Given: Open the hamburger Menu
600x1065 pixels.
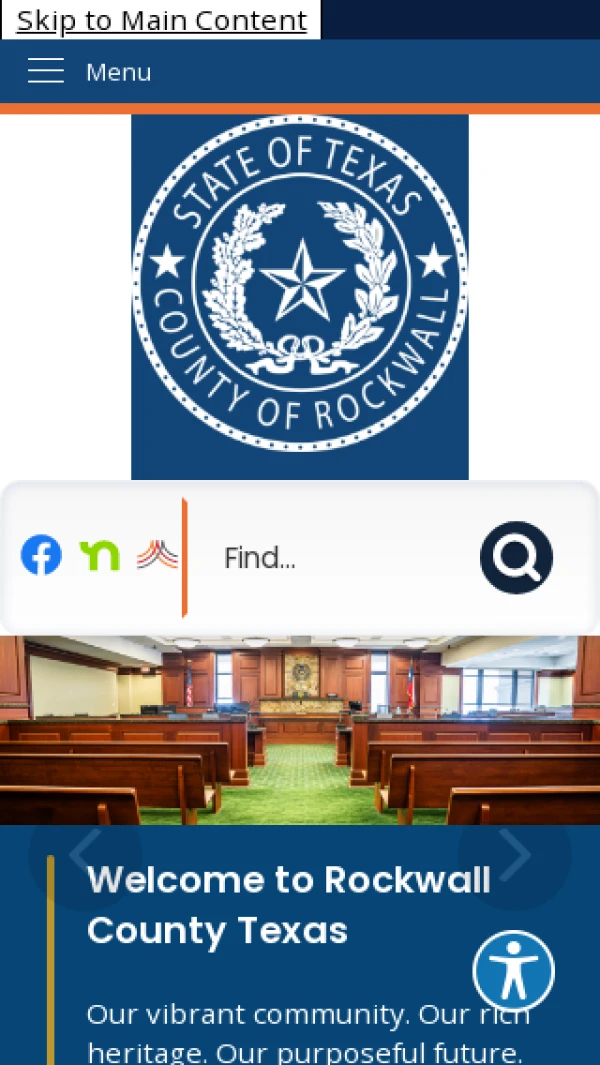Looking at the screenshot, I should (x=89, y=72).
